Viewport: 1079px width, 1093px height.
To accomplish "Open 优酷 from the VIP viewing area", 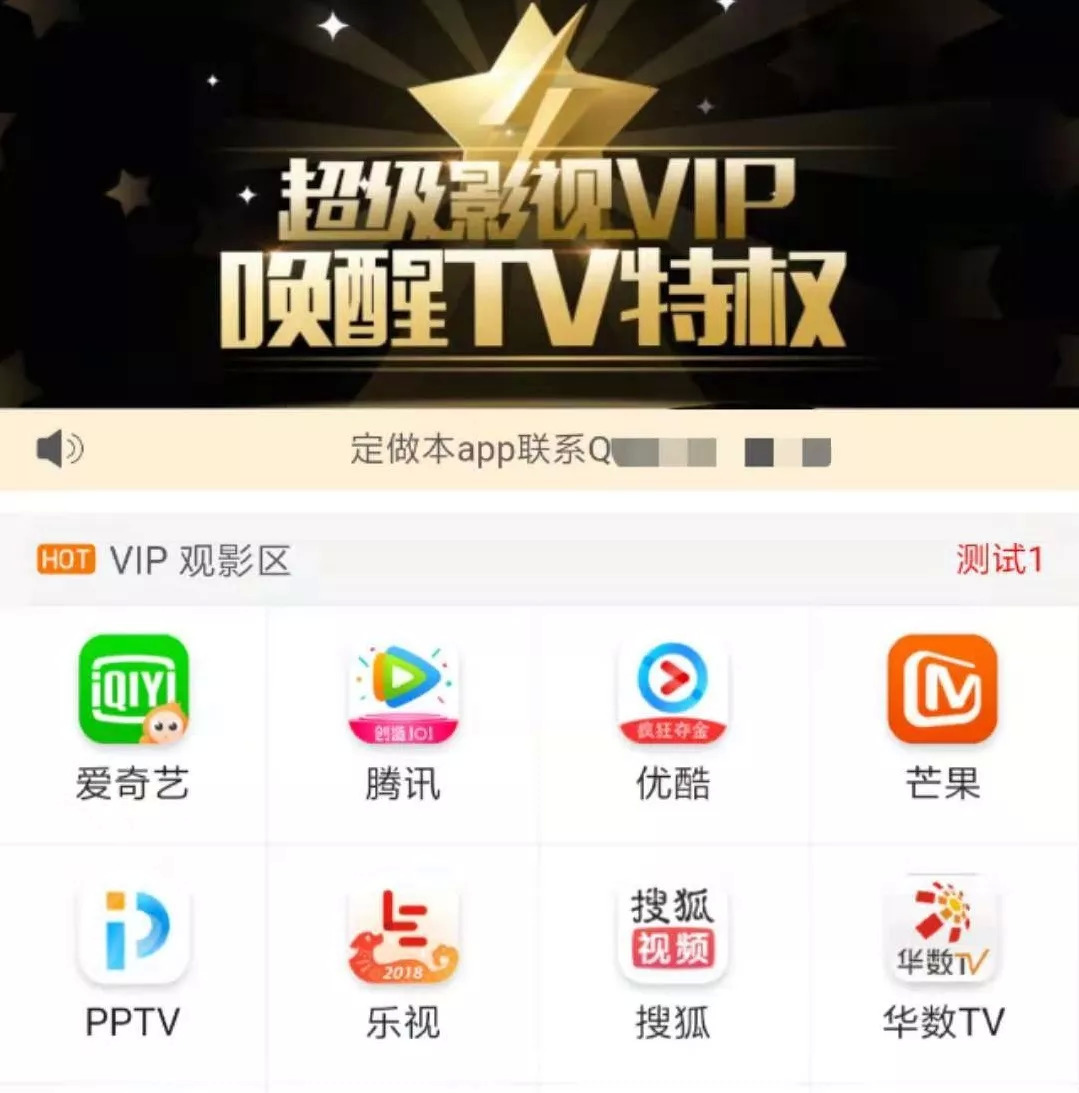I will point(672,690).
